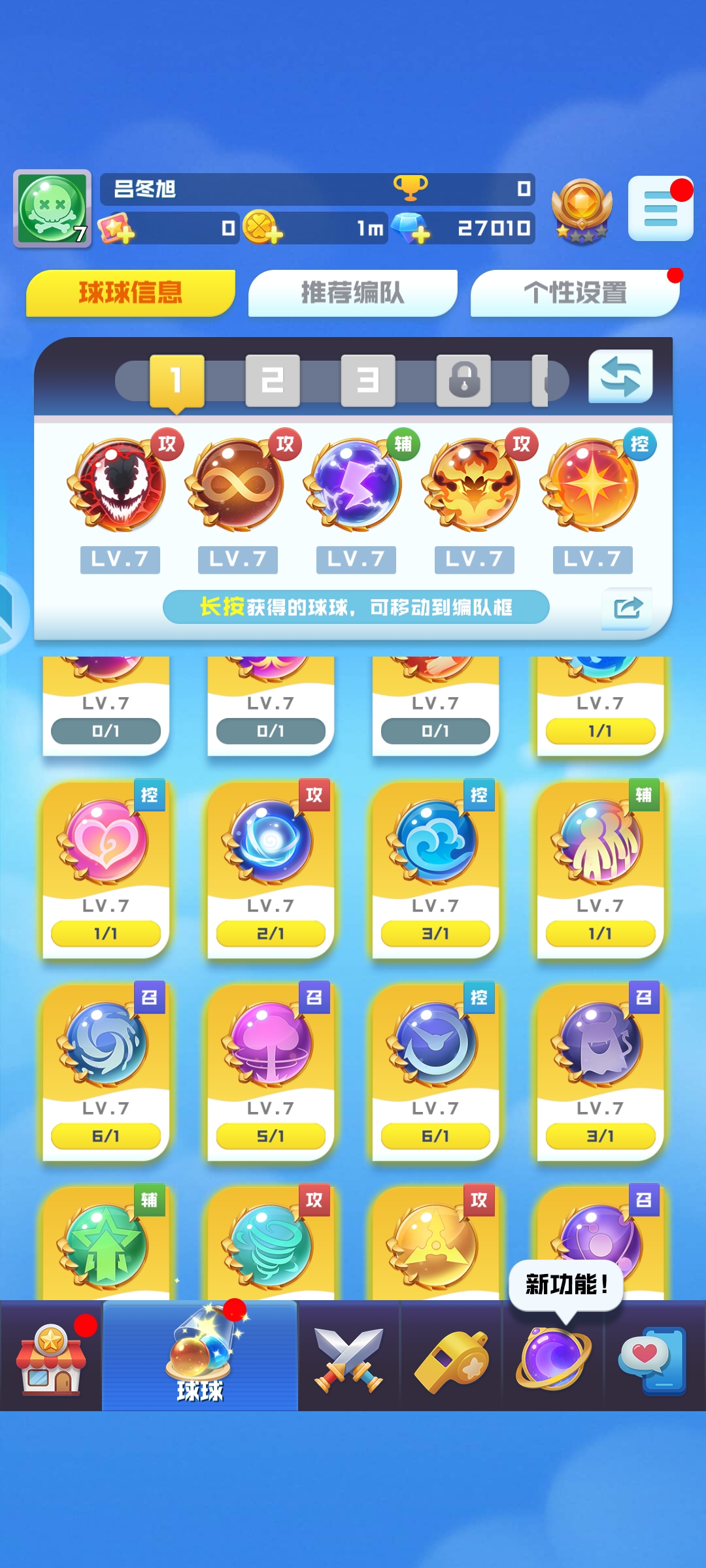Select team slot 3
This screenshot has width=706, height=1568.
click(368, 380)
